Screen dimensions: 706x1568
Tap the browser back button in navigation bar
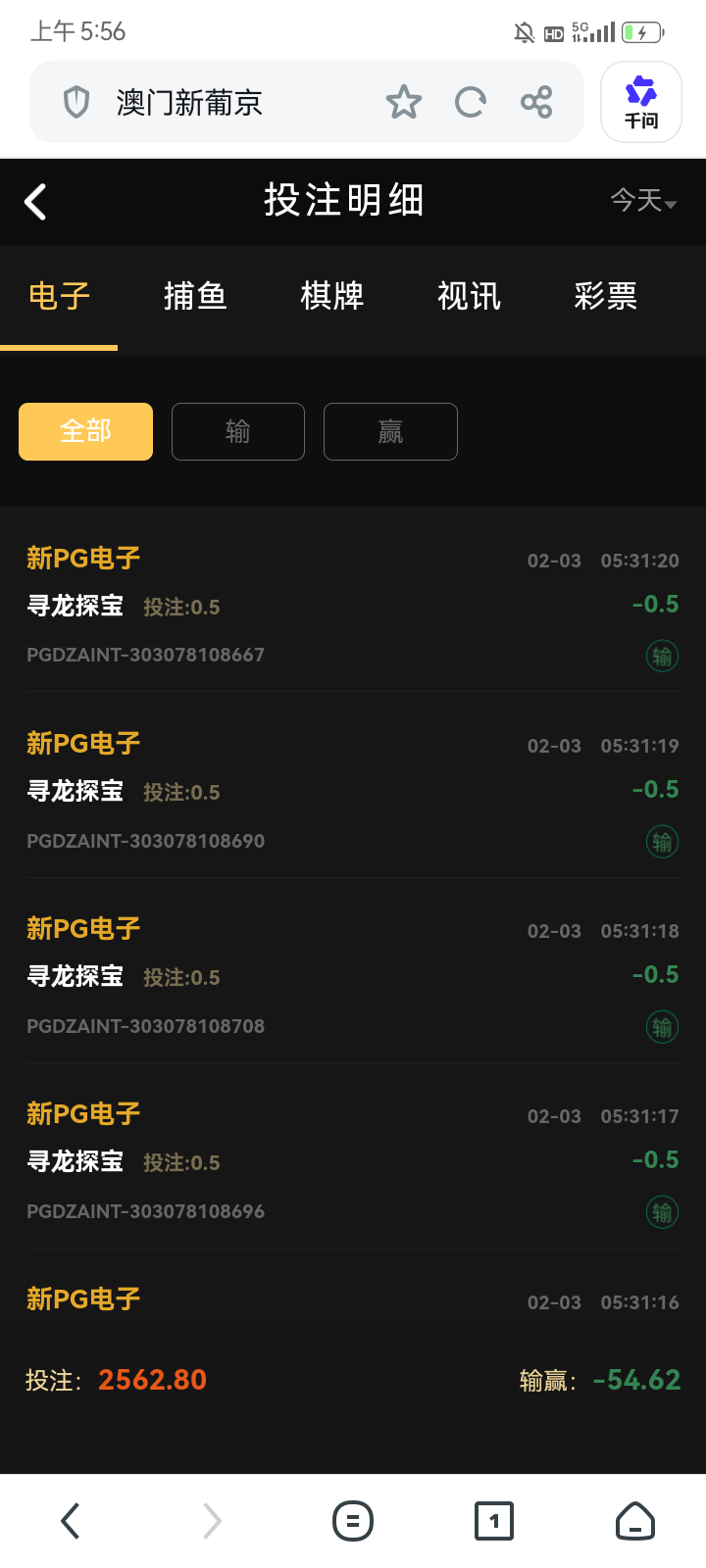point(70,1521)
